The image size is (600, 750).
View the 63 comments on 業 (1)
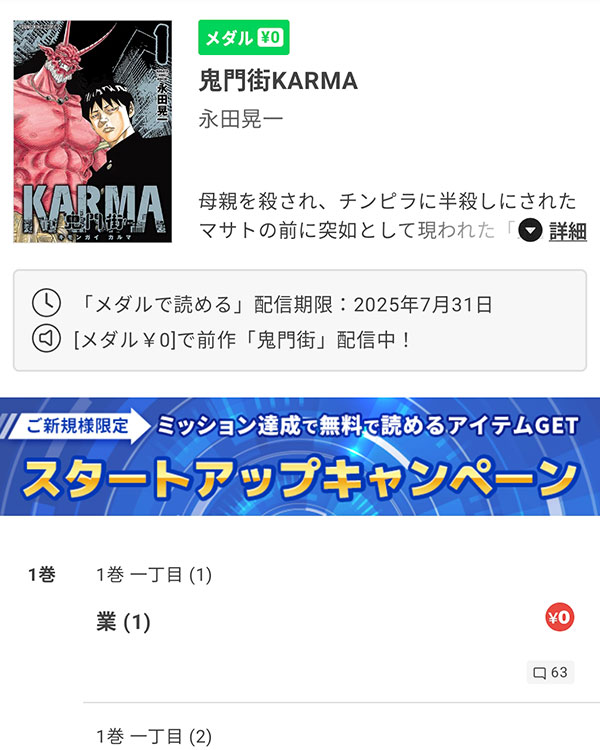click(551, 672)
